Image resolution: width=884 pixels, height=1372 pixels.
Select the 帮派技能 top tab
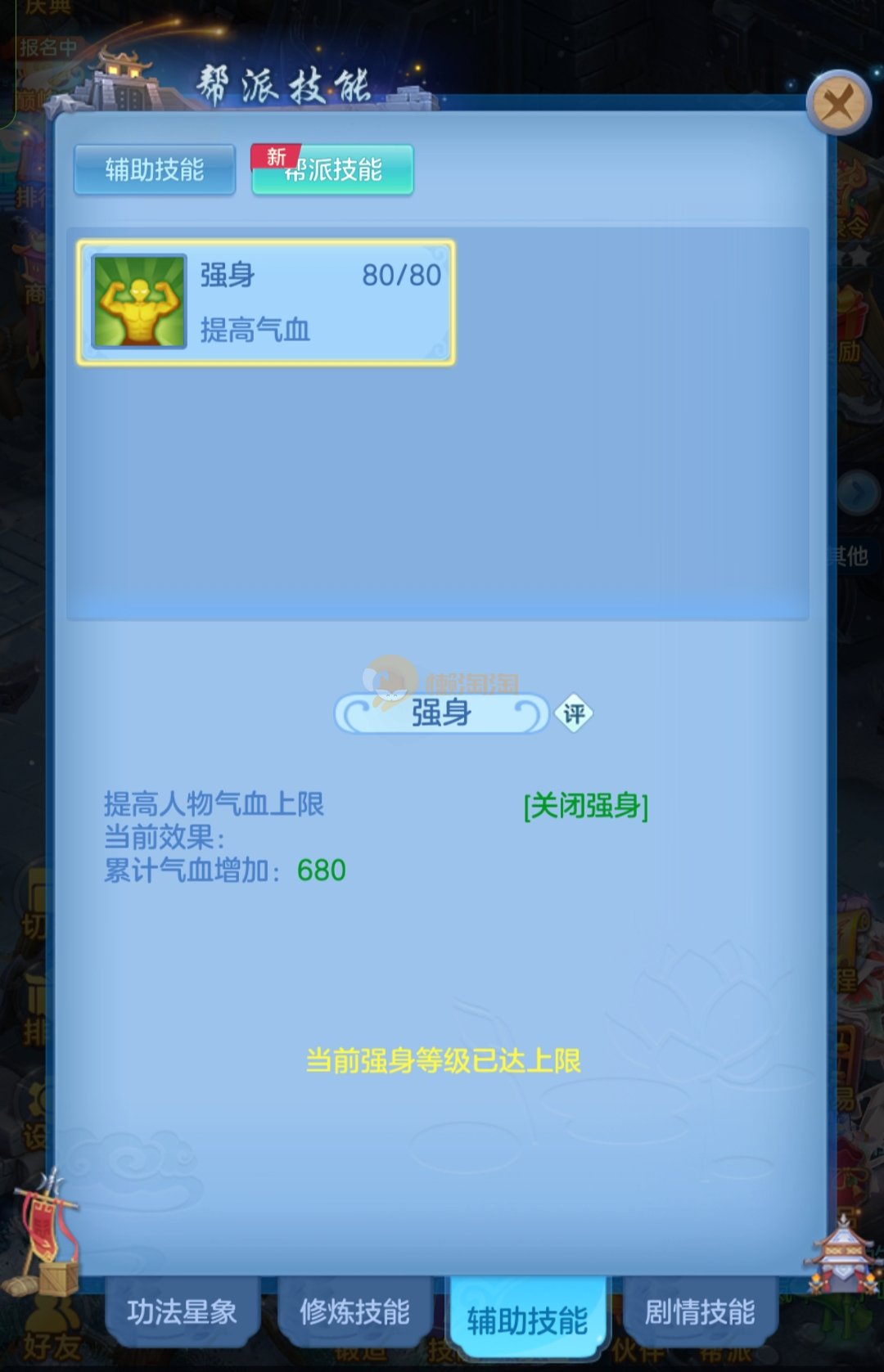[x=333, y=169]
